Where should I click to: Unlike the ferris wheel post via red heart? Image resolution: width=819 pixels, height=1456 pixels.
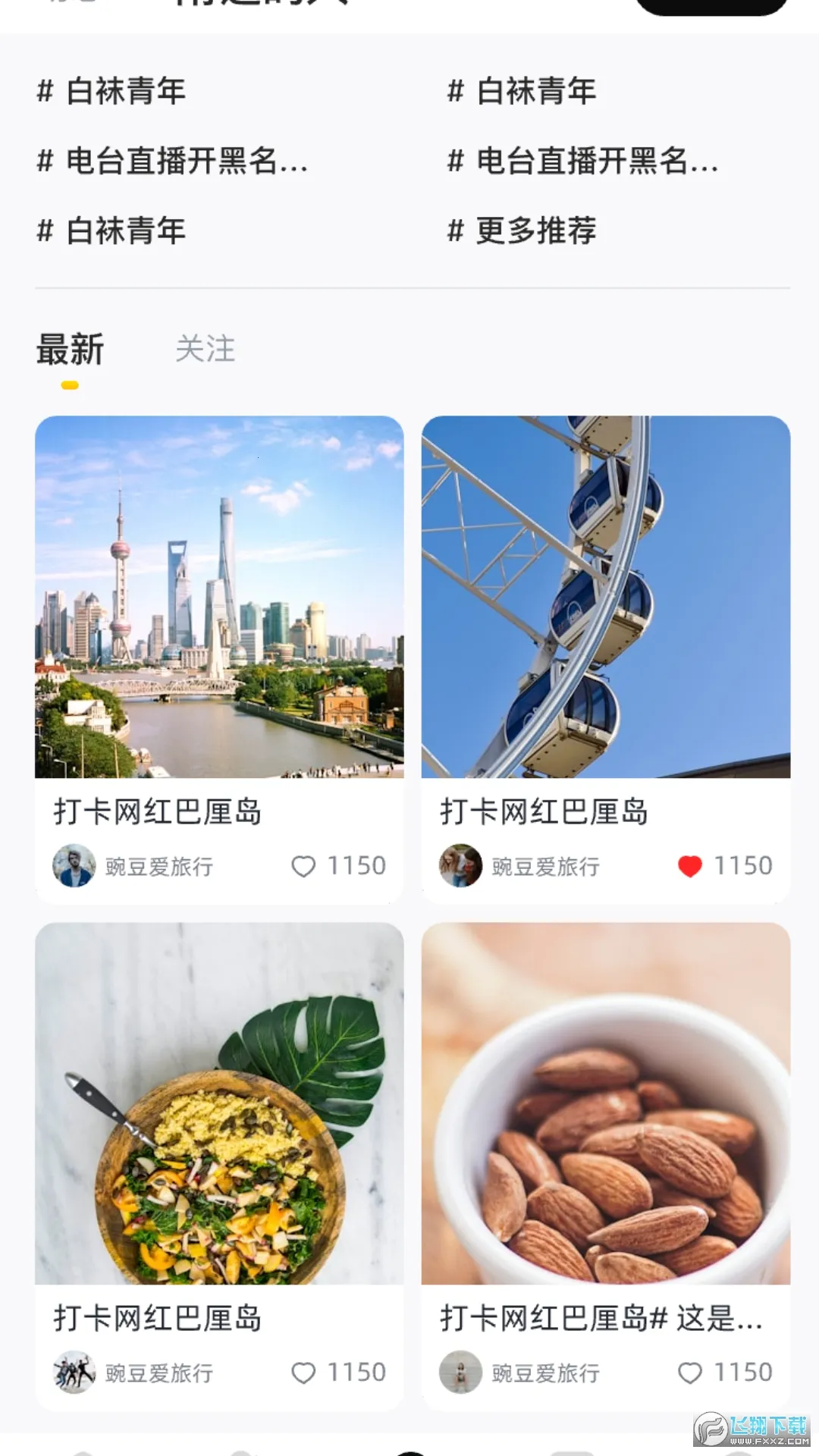[692, 865]
